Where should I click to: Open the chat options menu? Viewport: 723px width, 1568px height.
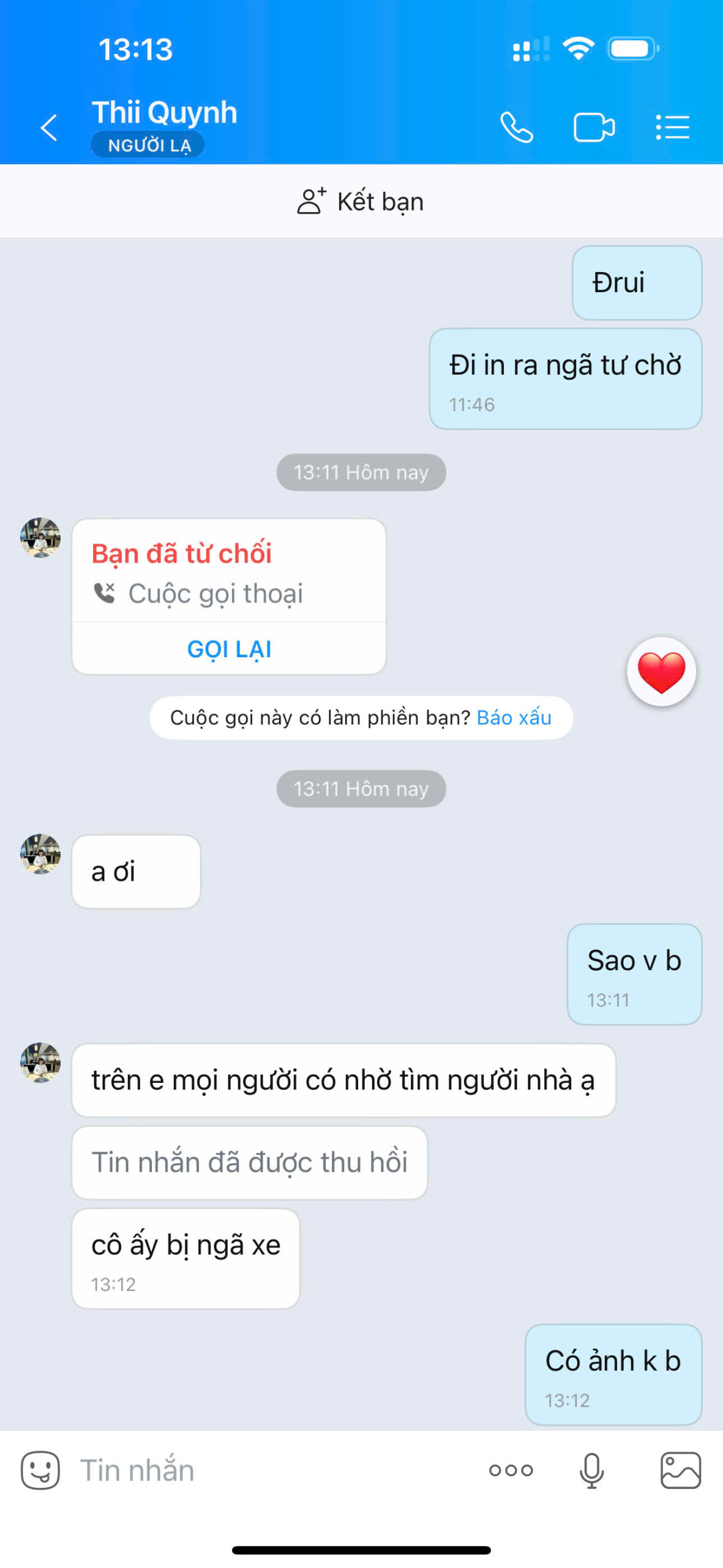click(x=672, y=127)
